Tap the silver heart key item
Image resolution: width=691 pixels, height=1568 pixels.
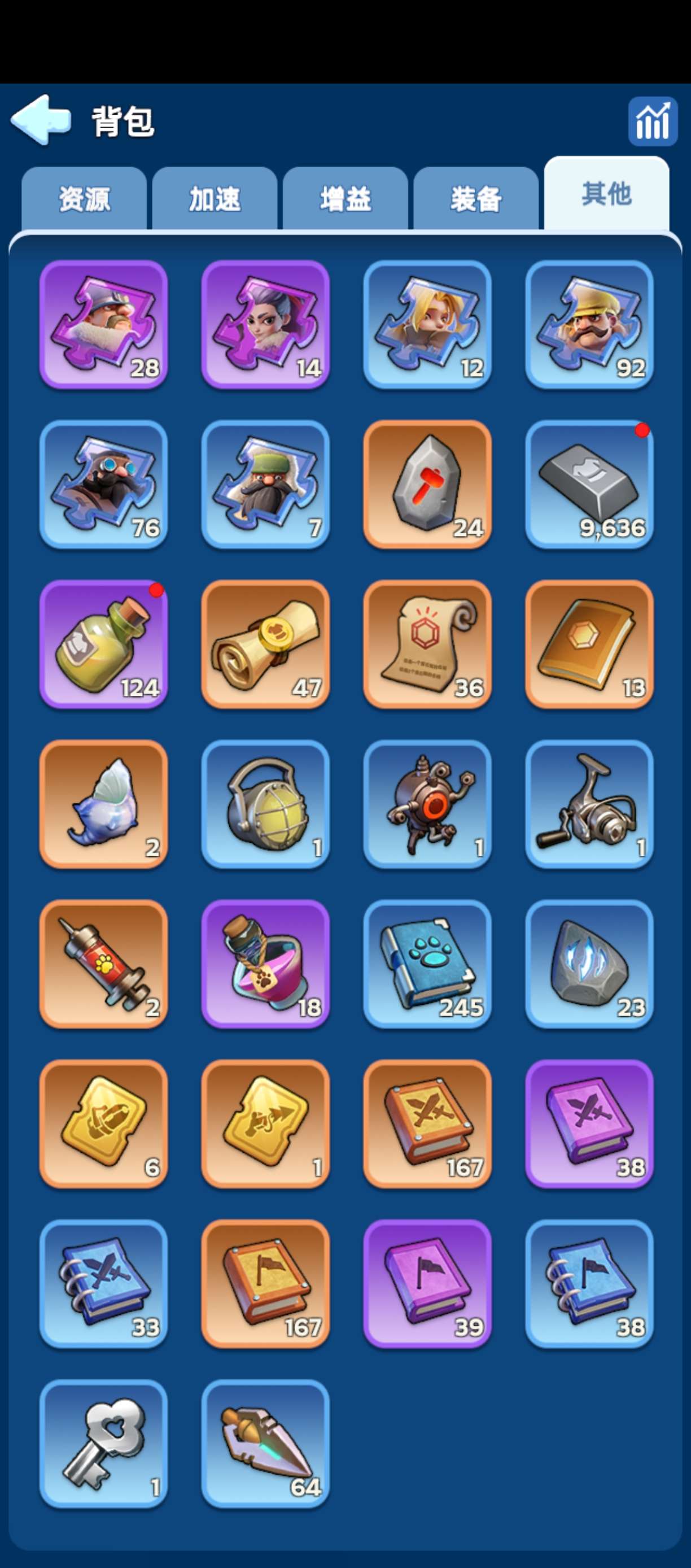coord(103,1444)
